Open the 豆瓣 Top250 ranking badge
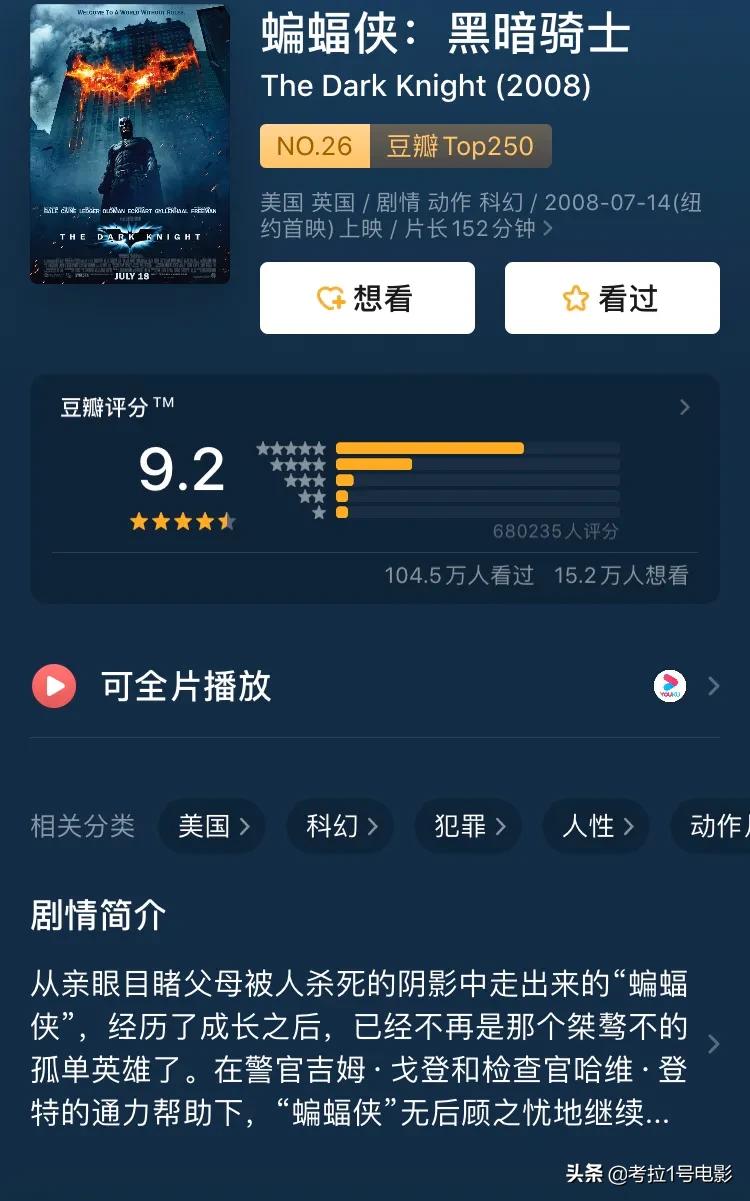The height and width of the screenshot is (1201, 750). [x=406, y=146]
